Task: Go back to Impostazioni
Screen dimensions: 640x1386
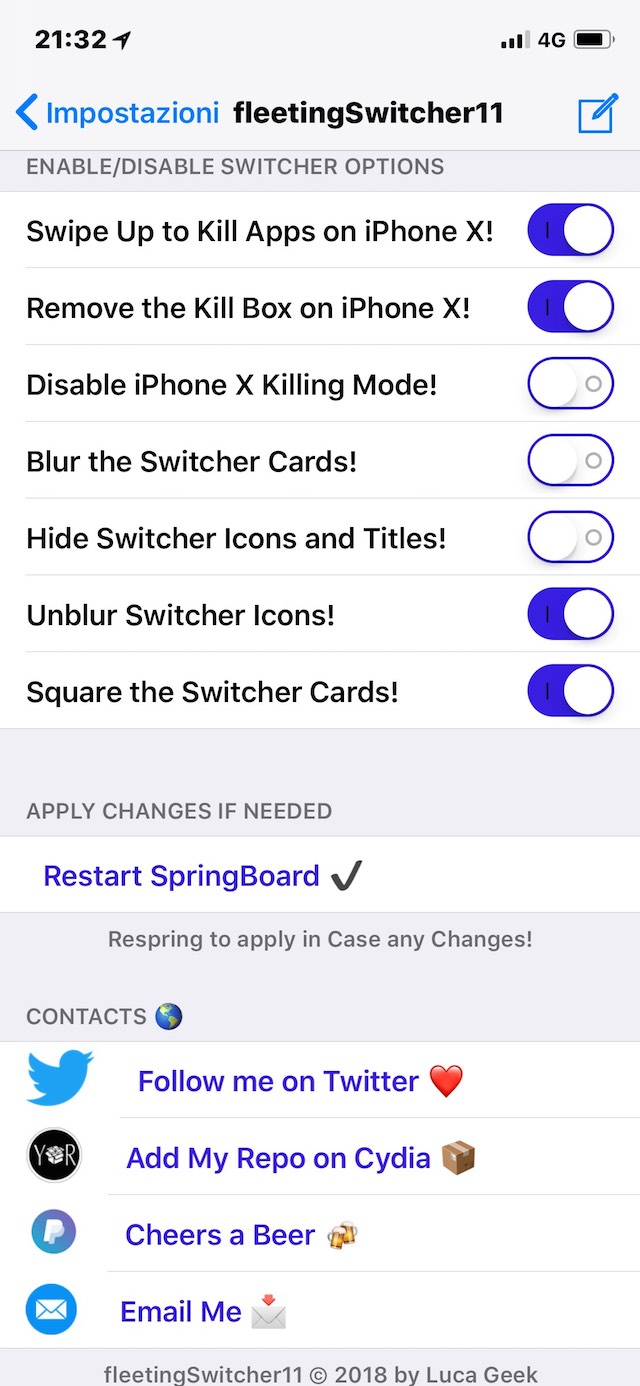Action: click(118, 113)
